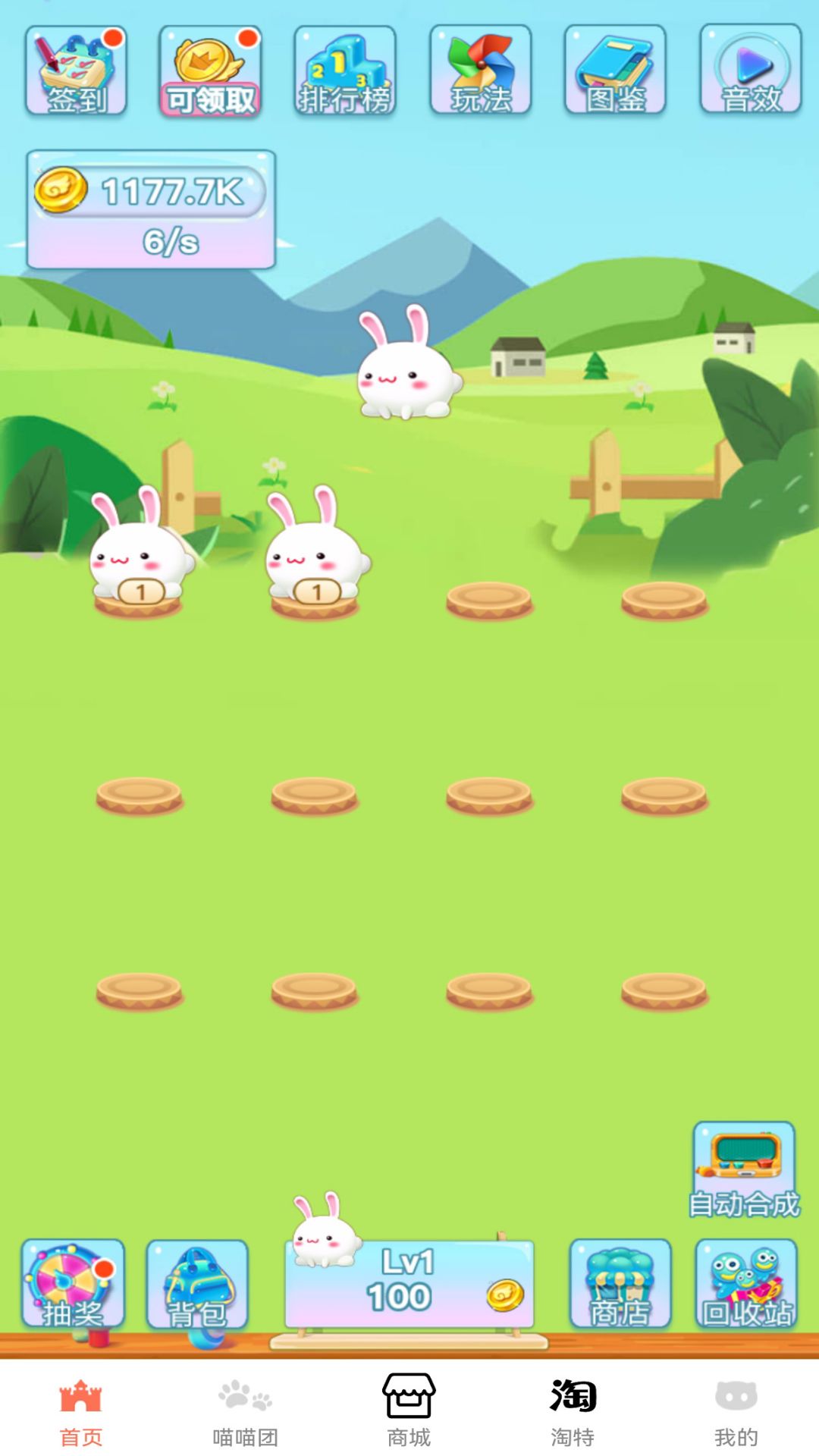Tap the jumping white rabbit near the houses
The image size is (819, 1456).
tap(408, 372)
